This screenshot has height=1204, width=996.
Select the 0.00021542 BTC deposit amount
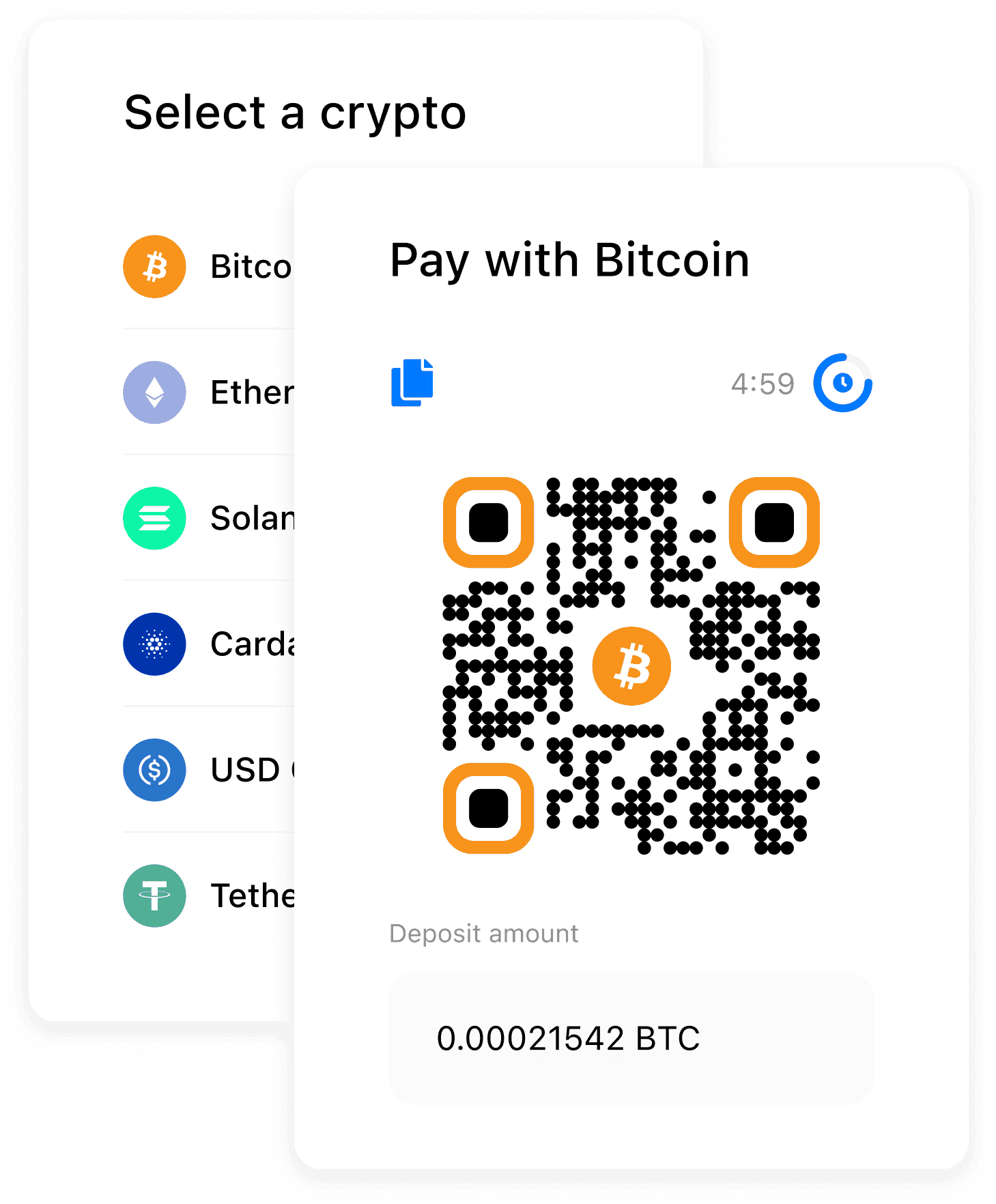click(x=630, y=1038)
